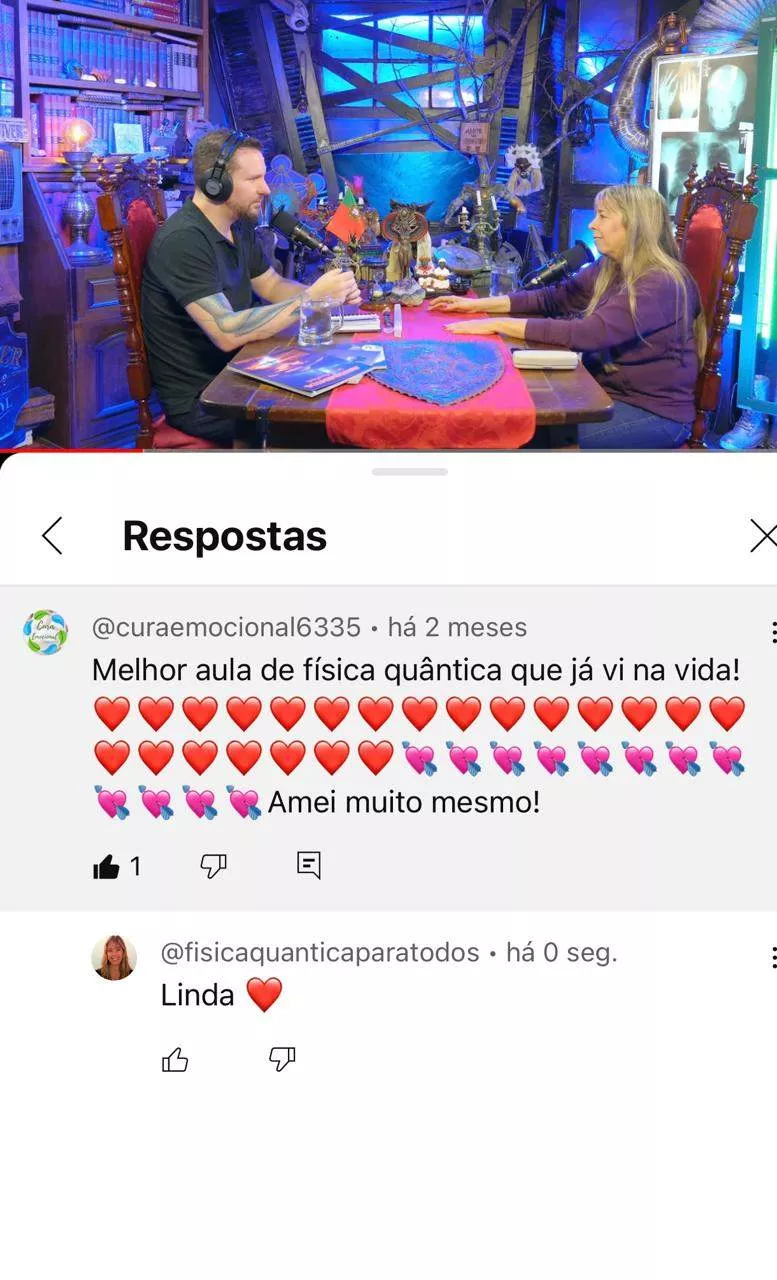Like the "Linda" reply by @fisicaquanticaparatodos

coord(175,1060)
